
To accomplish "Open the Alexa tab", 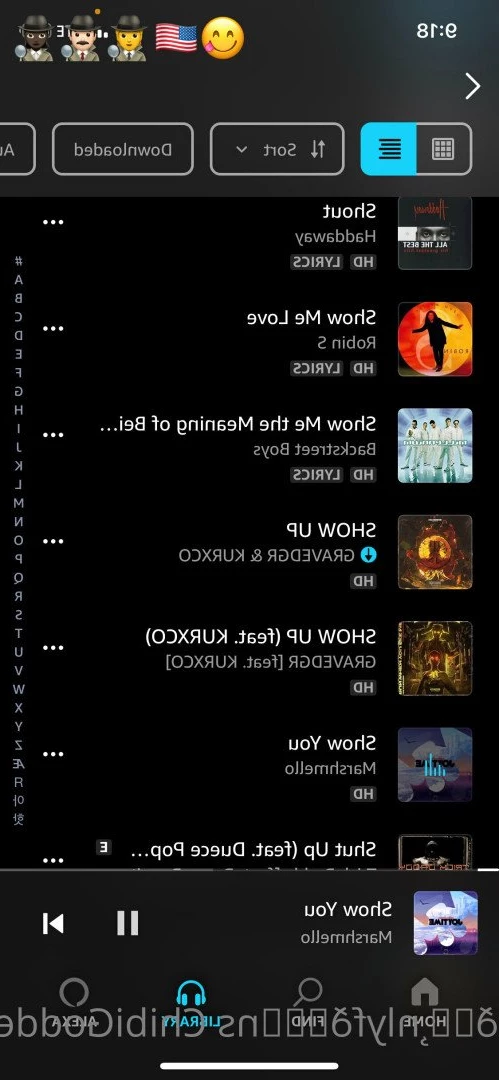I will click(74, 1003).
